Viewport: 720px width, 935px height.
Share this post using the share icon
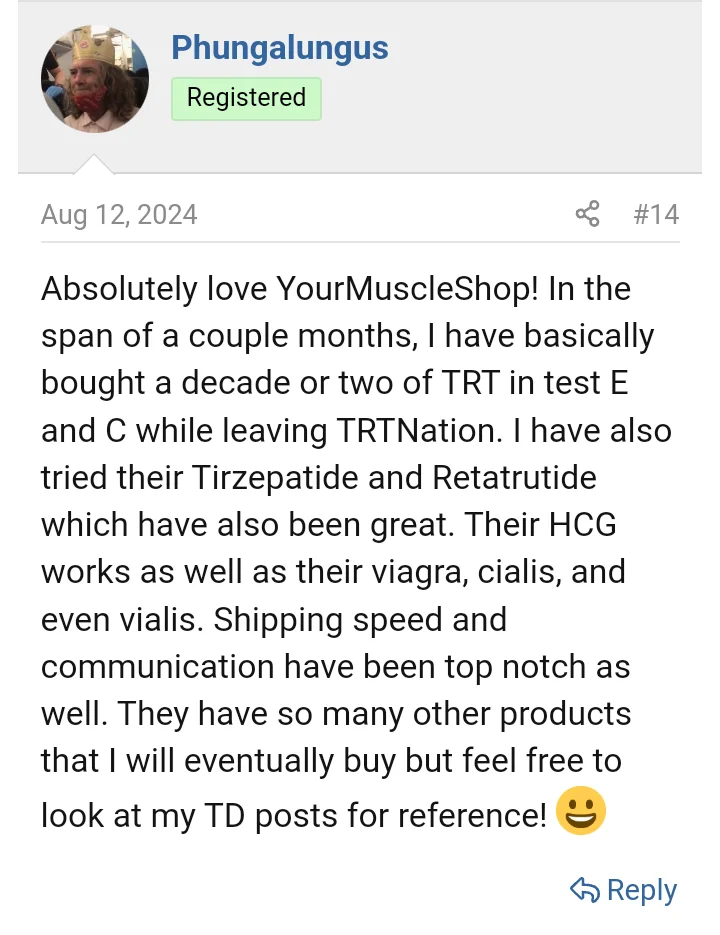pyautogui.click(x=588, y=214)
